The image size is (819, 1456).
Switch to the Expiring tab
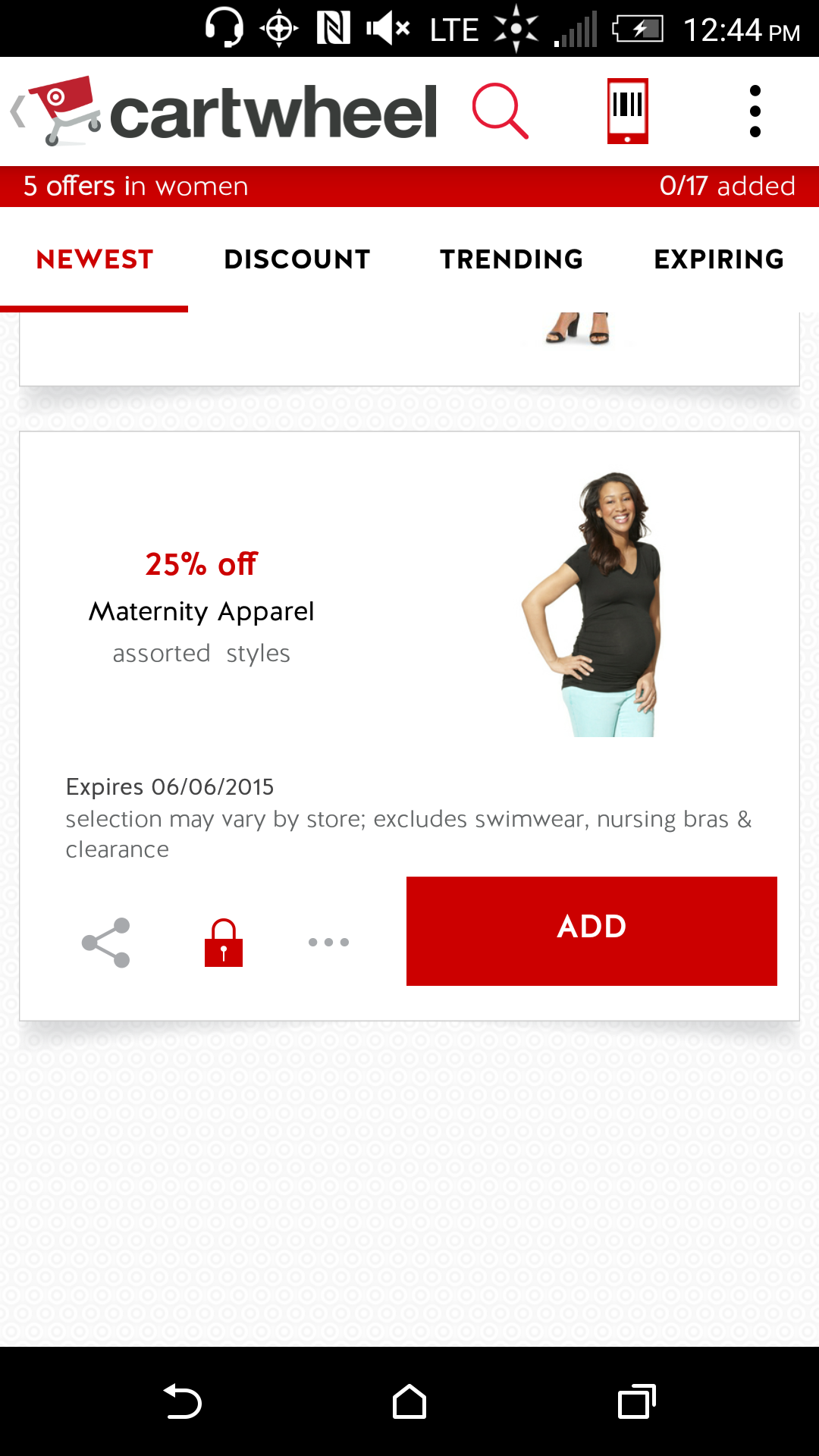pyautogui.click(x=719, y=259)
